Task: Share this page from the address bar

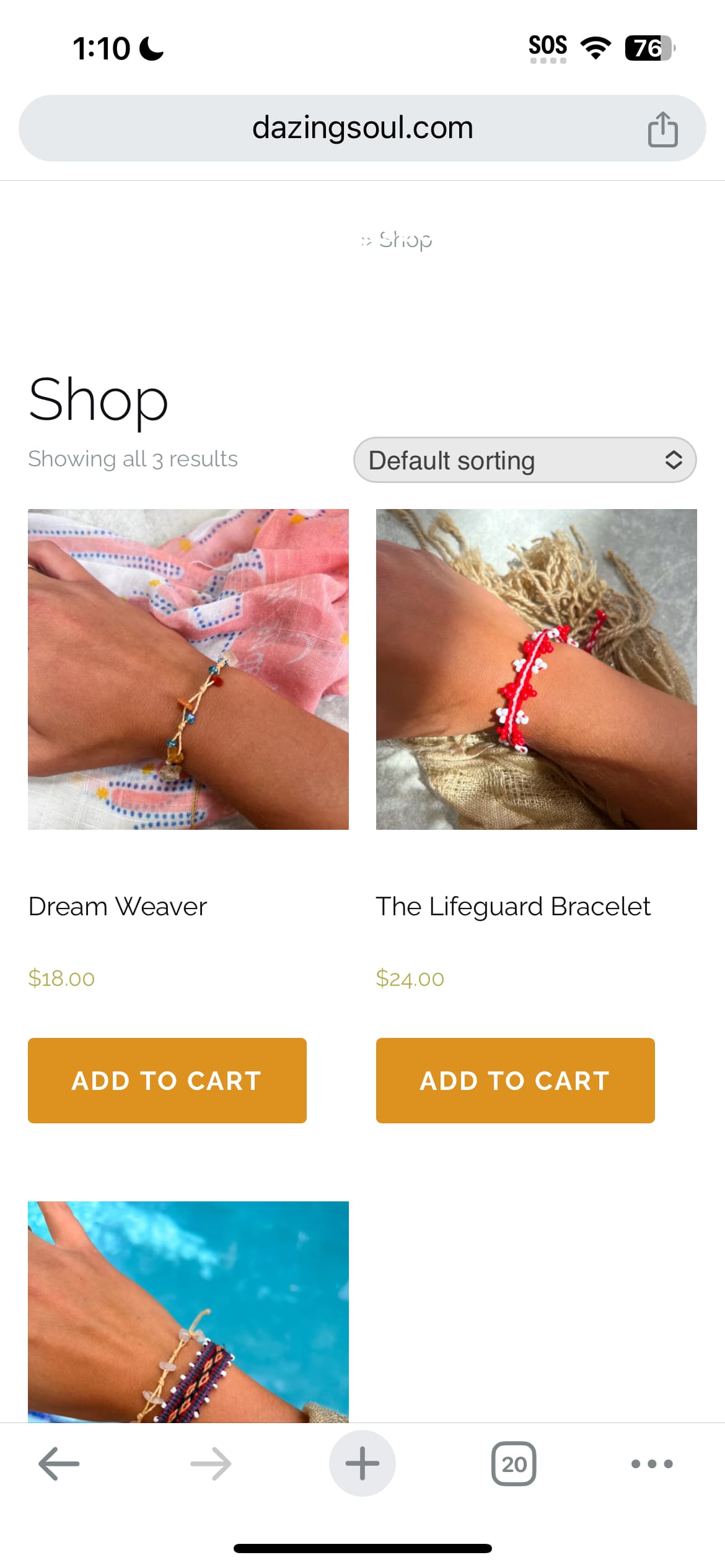Action: [x=662, y=129]
